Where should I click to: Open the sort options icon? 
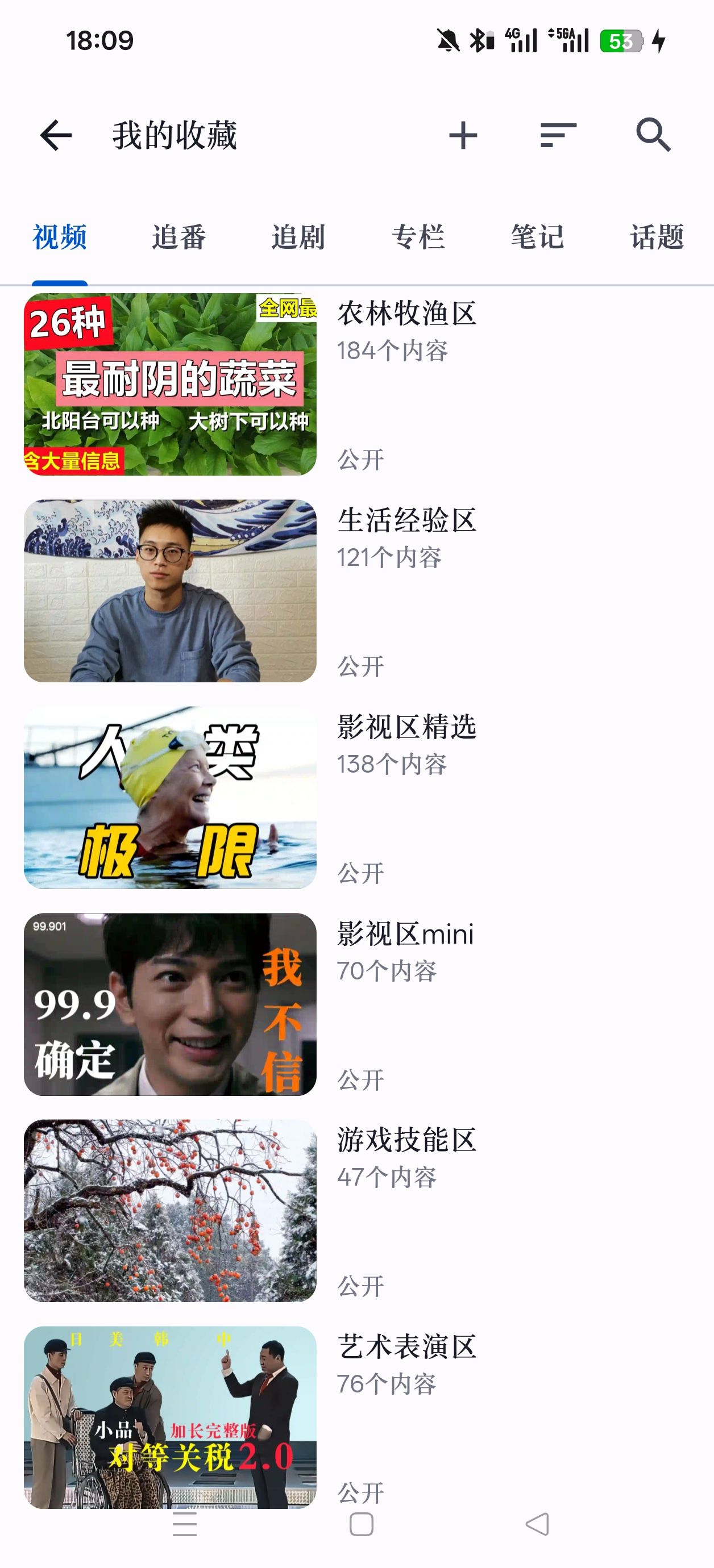coord(558,135)
